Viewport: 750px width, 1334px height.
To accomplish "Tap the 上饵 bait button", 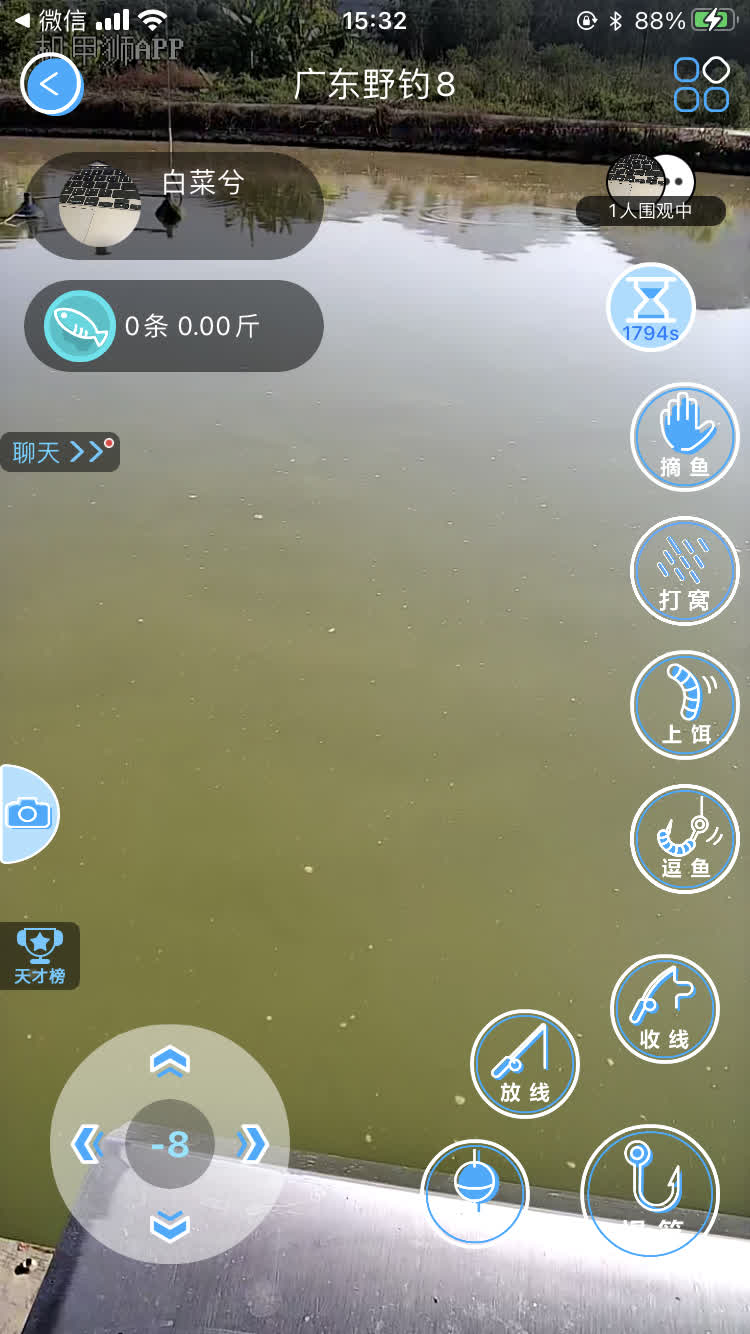I will tap(684, 705).
